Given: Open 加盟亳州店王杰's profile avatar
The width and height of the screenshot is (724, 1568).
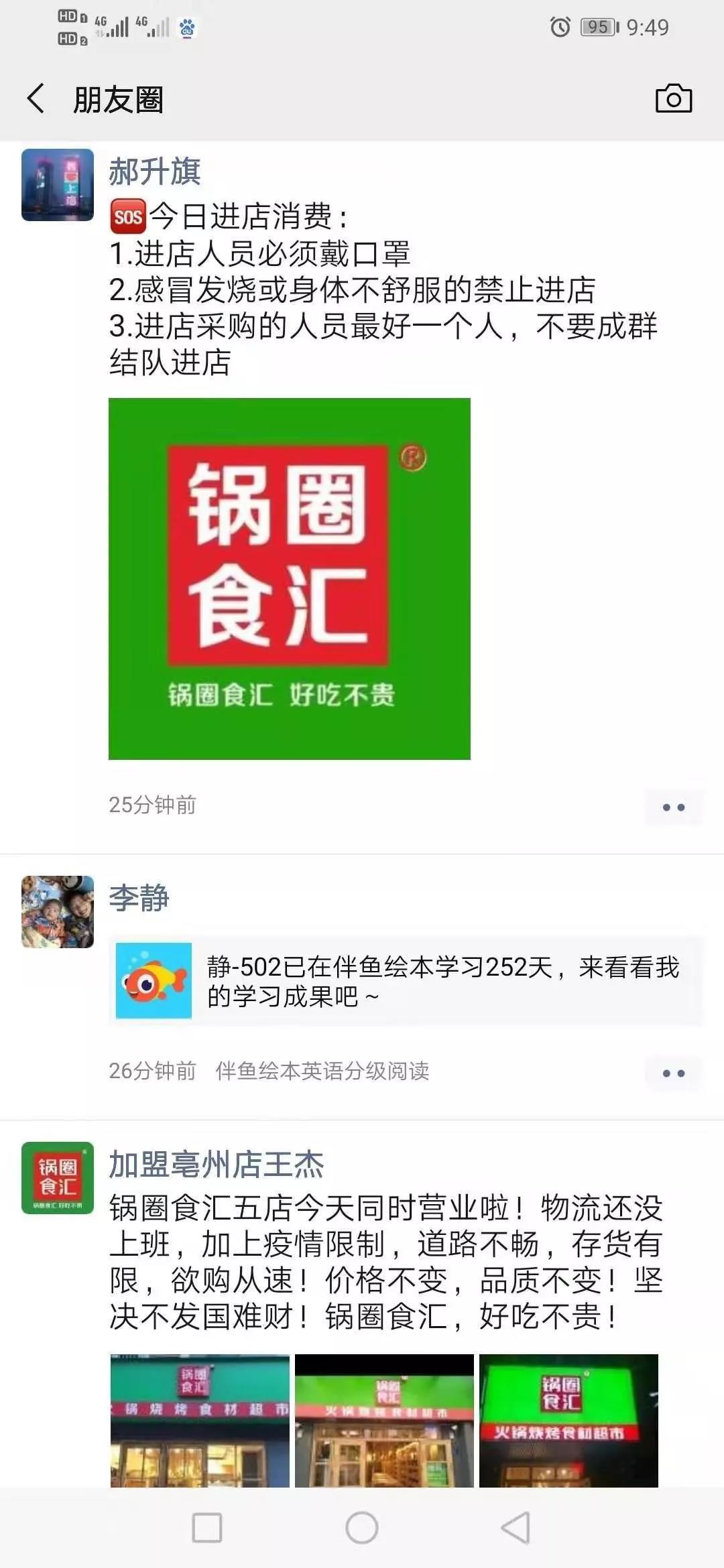Looking at the screenshot, I should (58, 1177).
